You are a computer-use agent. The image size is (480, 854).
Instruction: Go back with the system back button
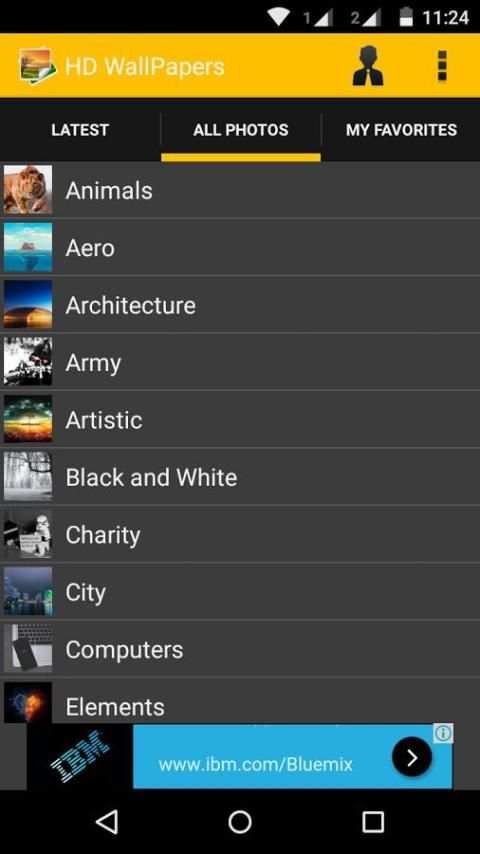tap(107, 821)
